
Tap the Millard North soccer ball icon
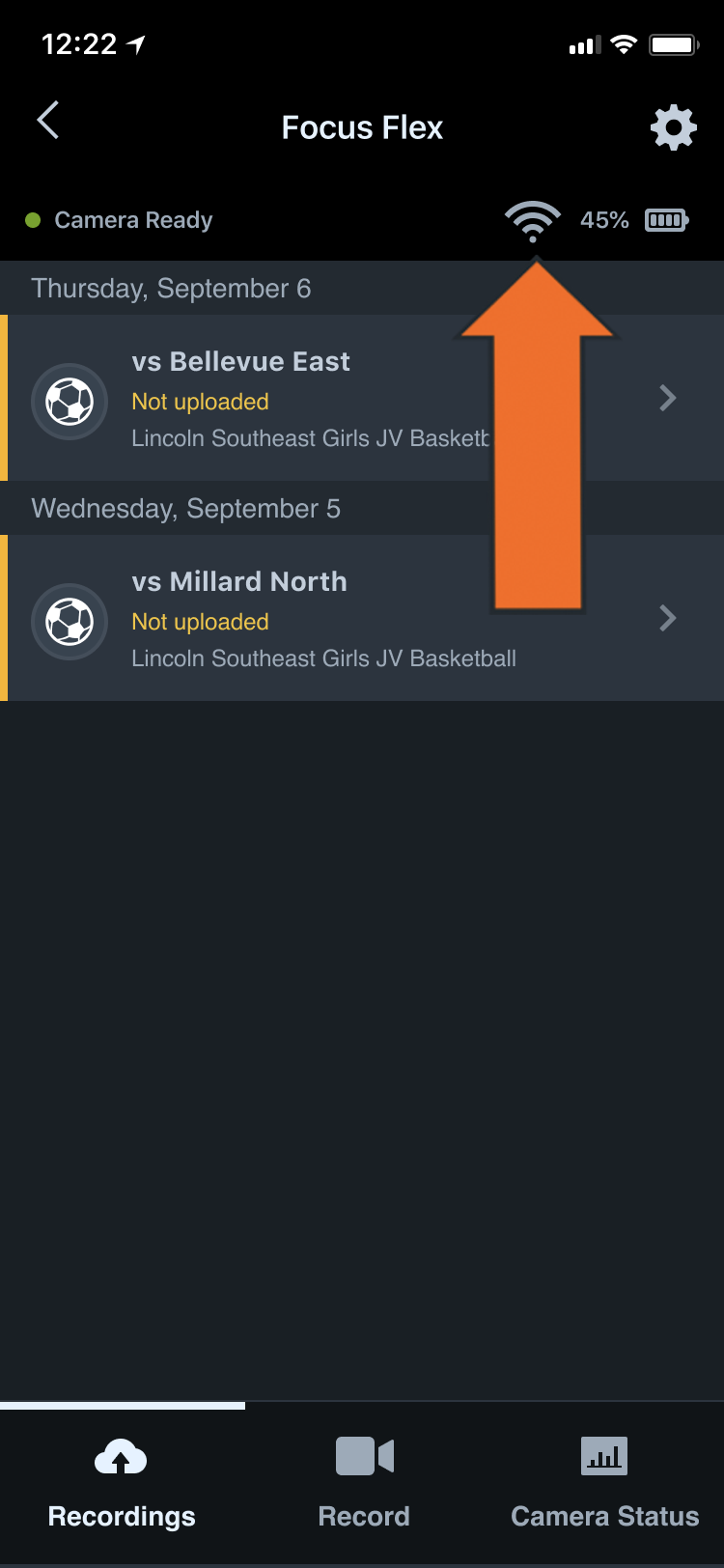coord(69,621)
